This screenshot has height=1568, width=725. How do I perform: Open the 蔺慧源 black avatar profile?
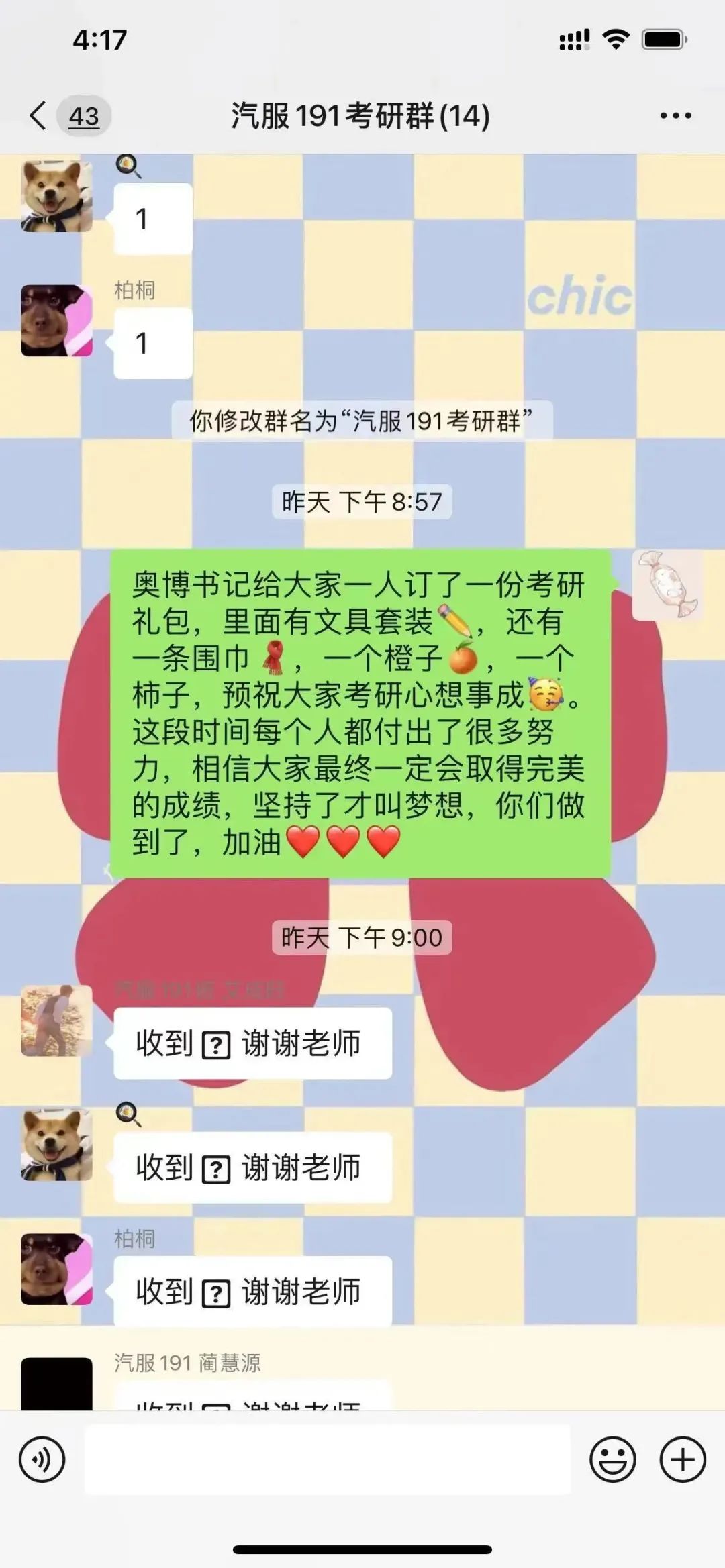(57, 1383)
